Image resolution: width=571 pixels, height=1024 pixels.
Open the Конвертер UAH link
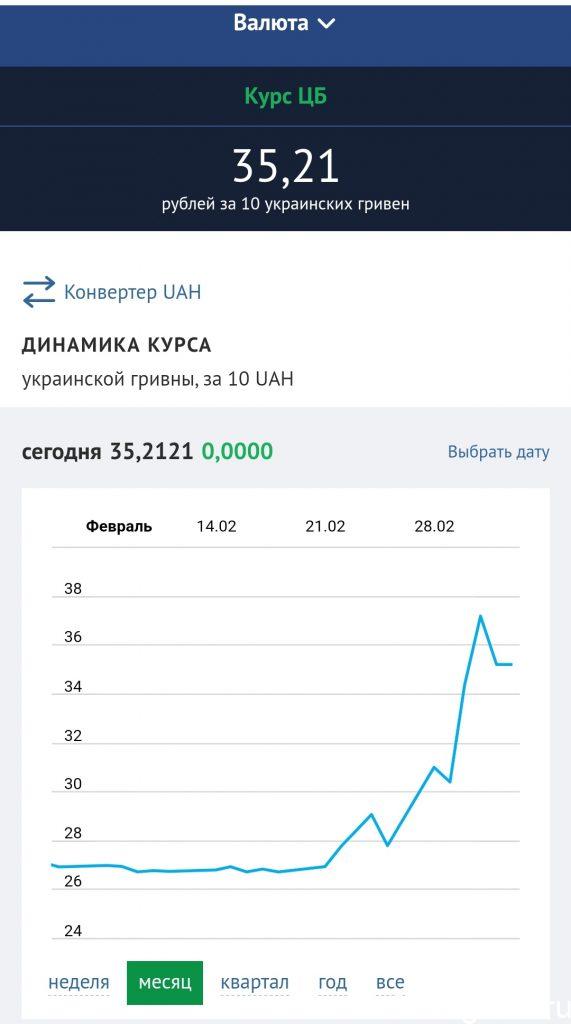point(112,292)
